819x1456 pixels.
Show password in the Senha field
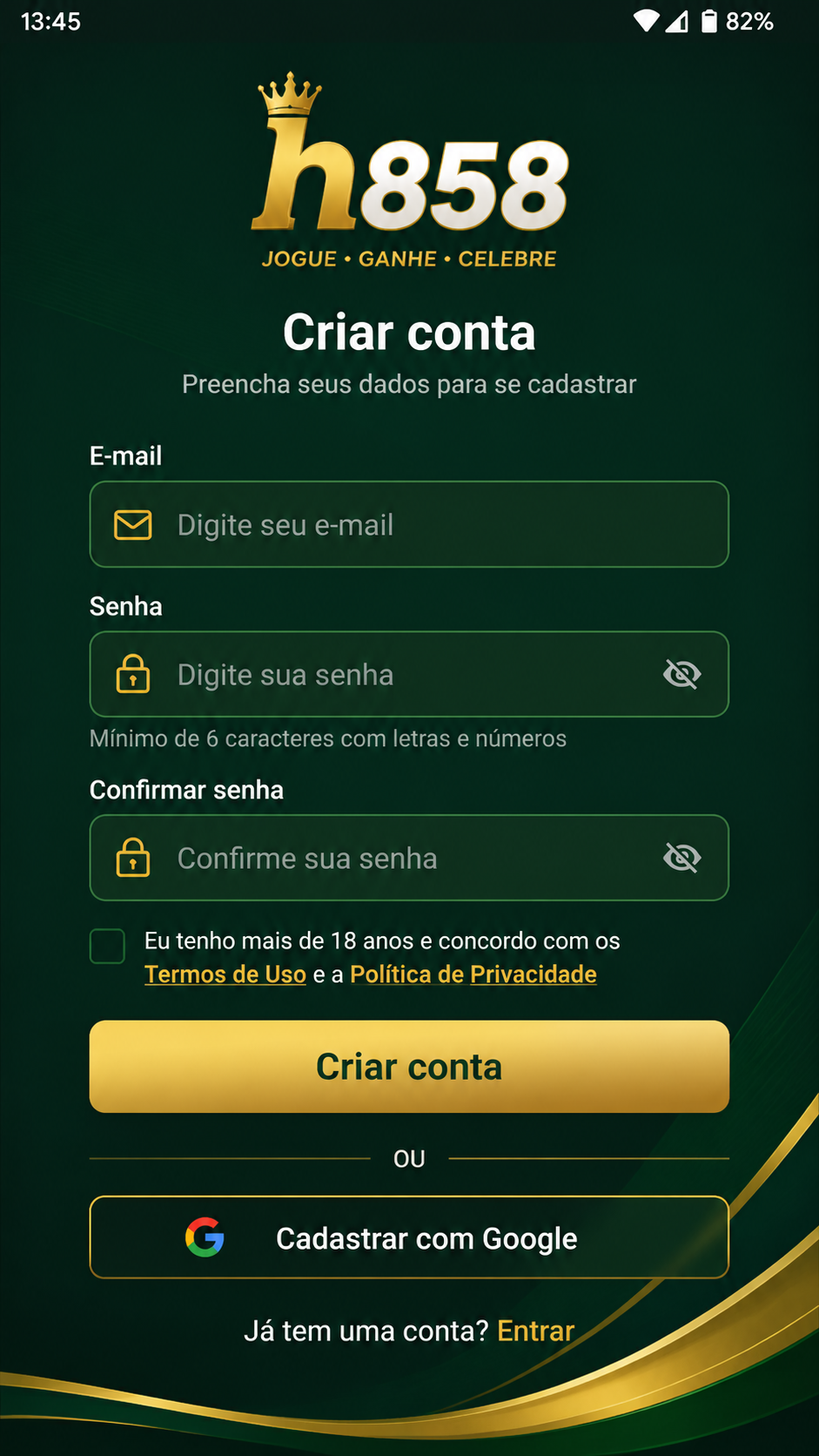click(681, 674)
